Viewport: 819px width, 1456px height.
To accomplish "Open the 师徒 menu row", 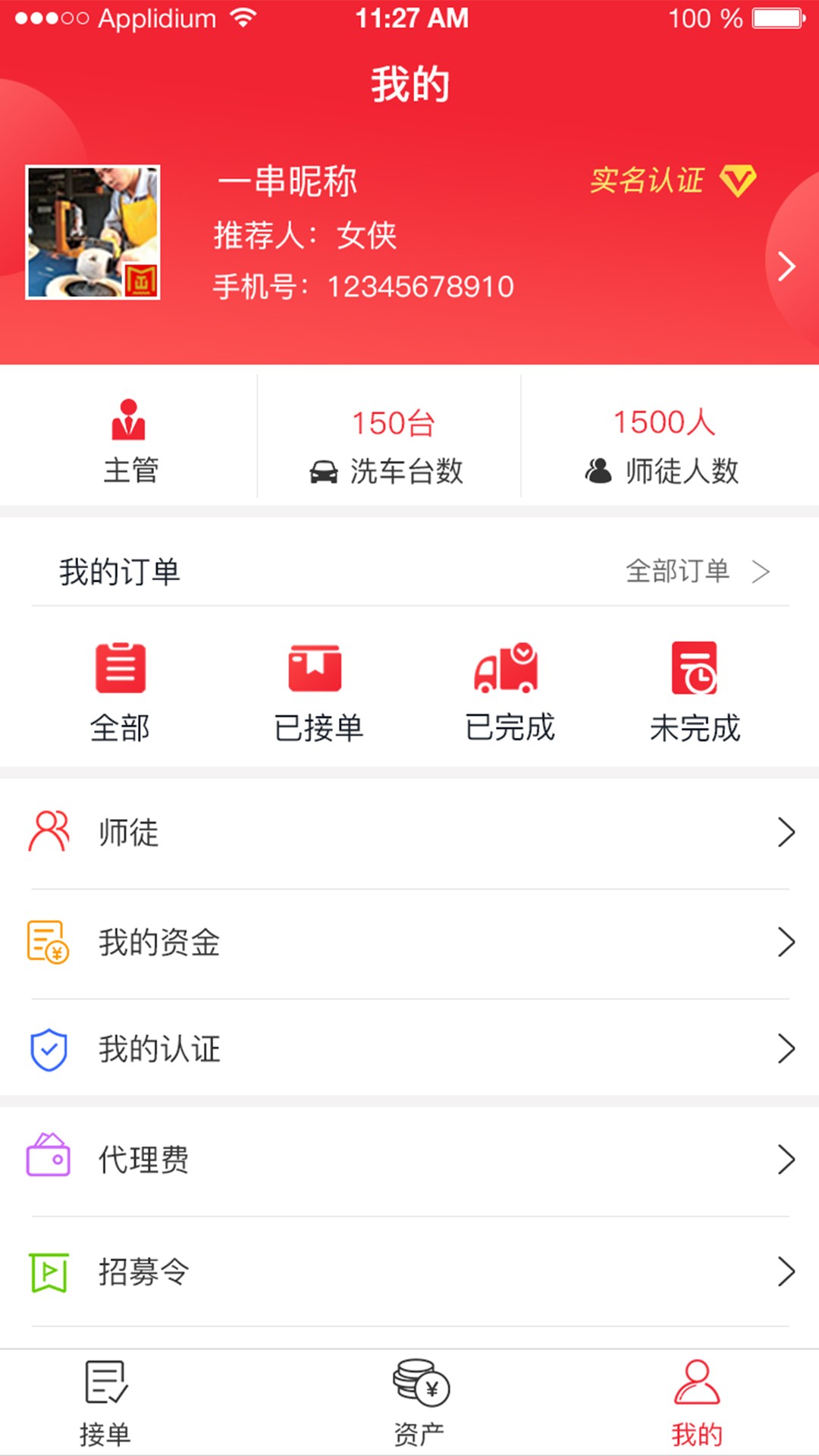I will tap(409, 833).
